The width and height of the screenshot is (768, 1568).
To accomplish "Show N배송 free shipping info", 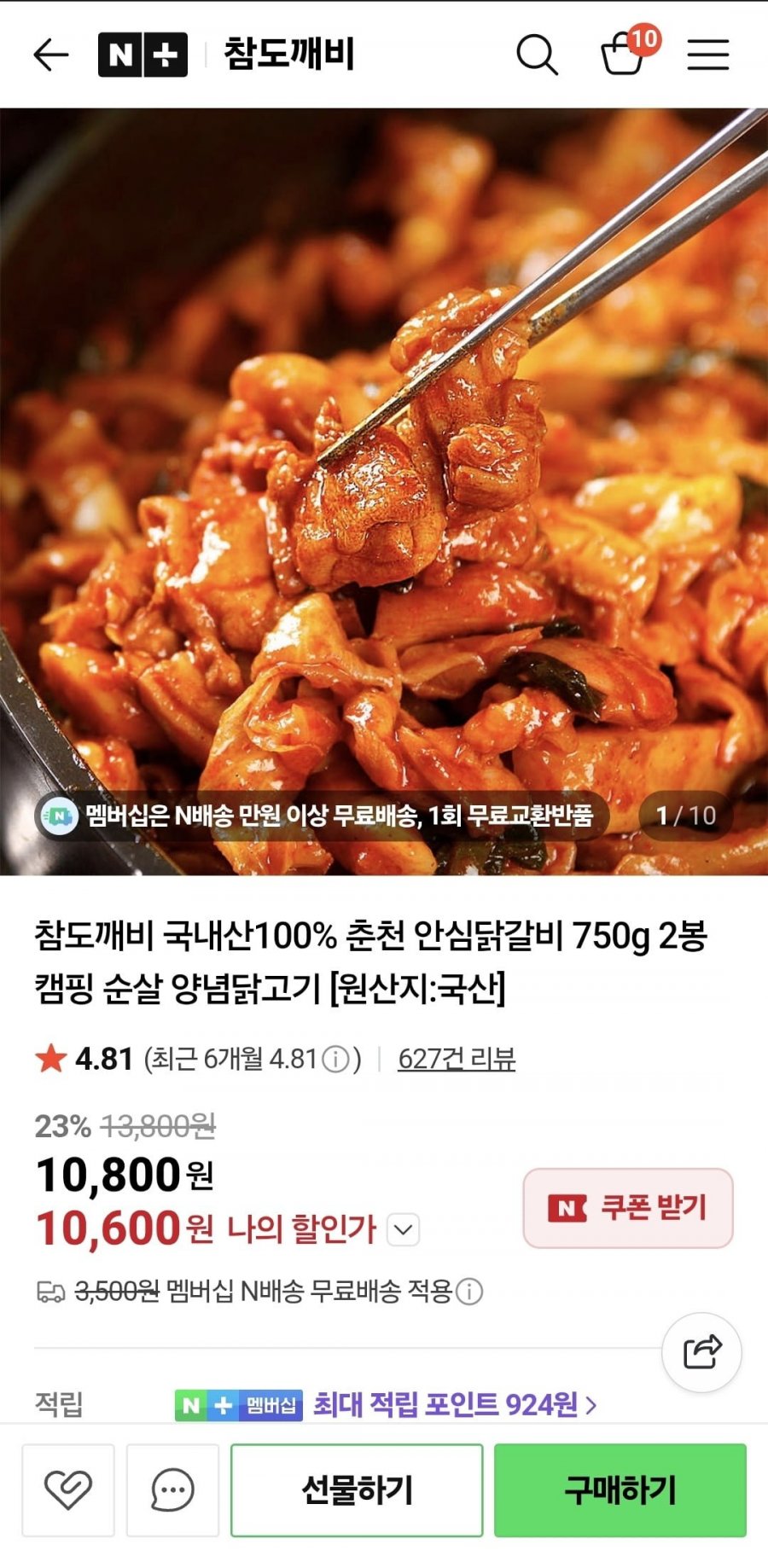I will 469,1292.
